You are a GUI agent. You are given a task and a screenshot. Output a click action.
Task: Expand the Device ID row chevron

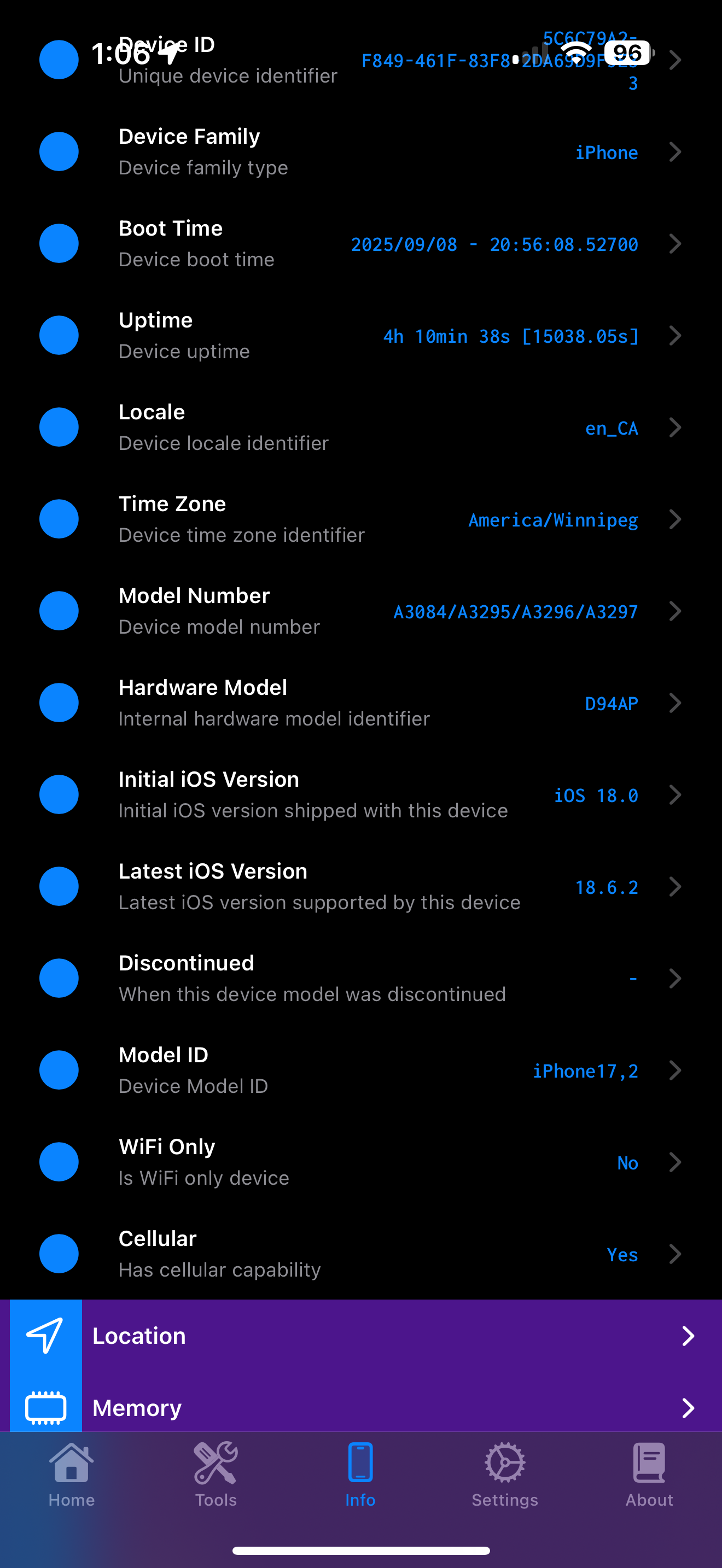[676, 60]
